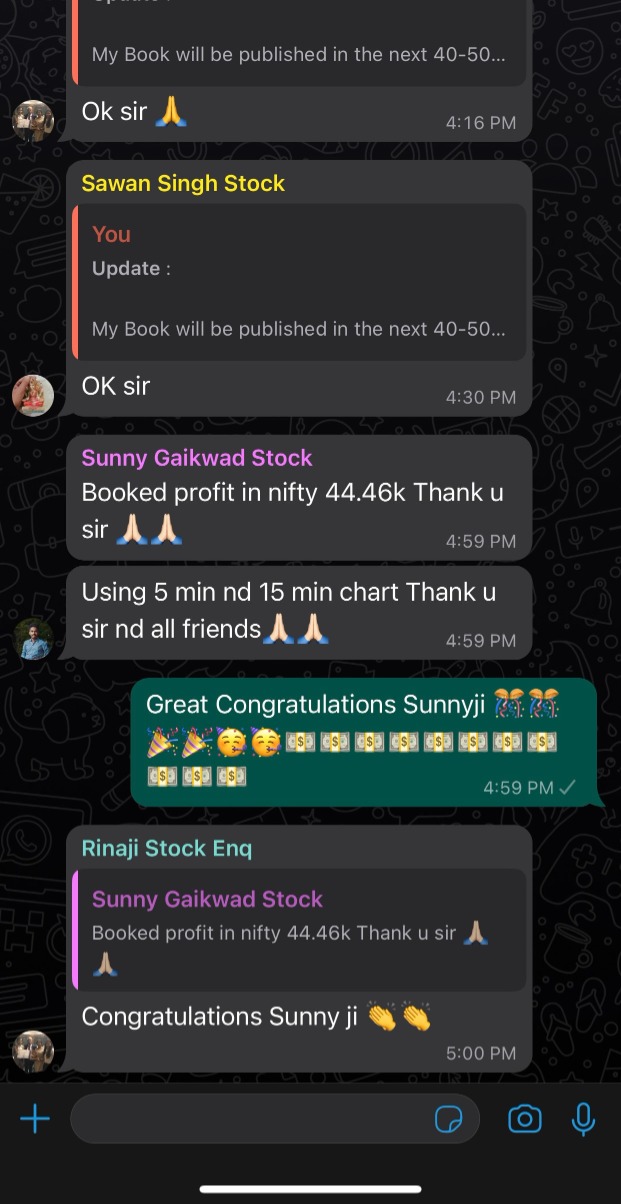This screenshot has height=1204, width=621.
Task: Open the attachment plus menu
Action: click(35, 1118)
